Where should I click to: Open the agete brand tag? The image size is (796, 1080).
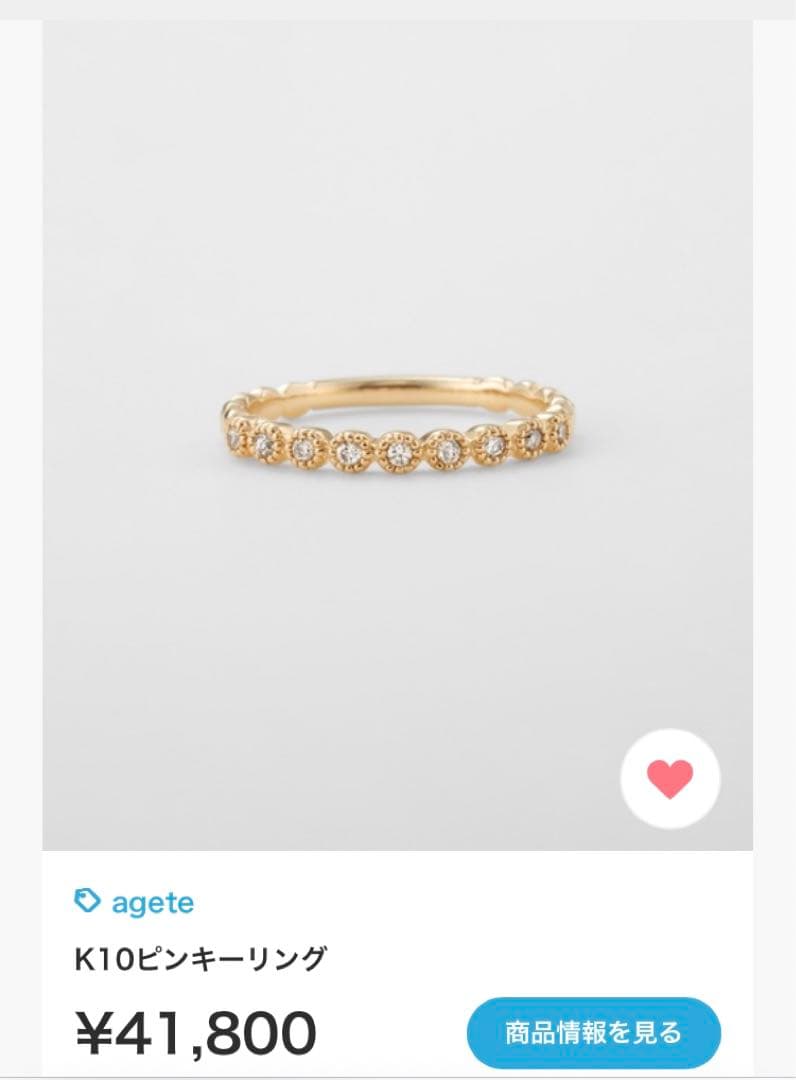pyautogui.click(x=135, y=903)
